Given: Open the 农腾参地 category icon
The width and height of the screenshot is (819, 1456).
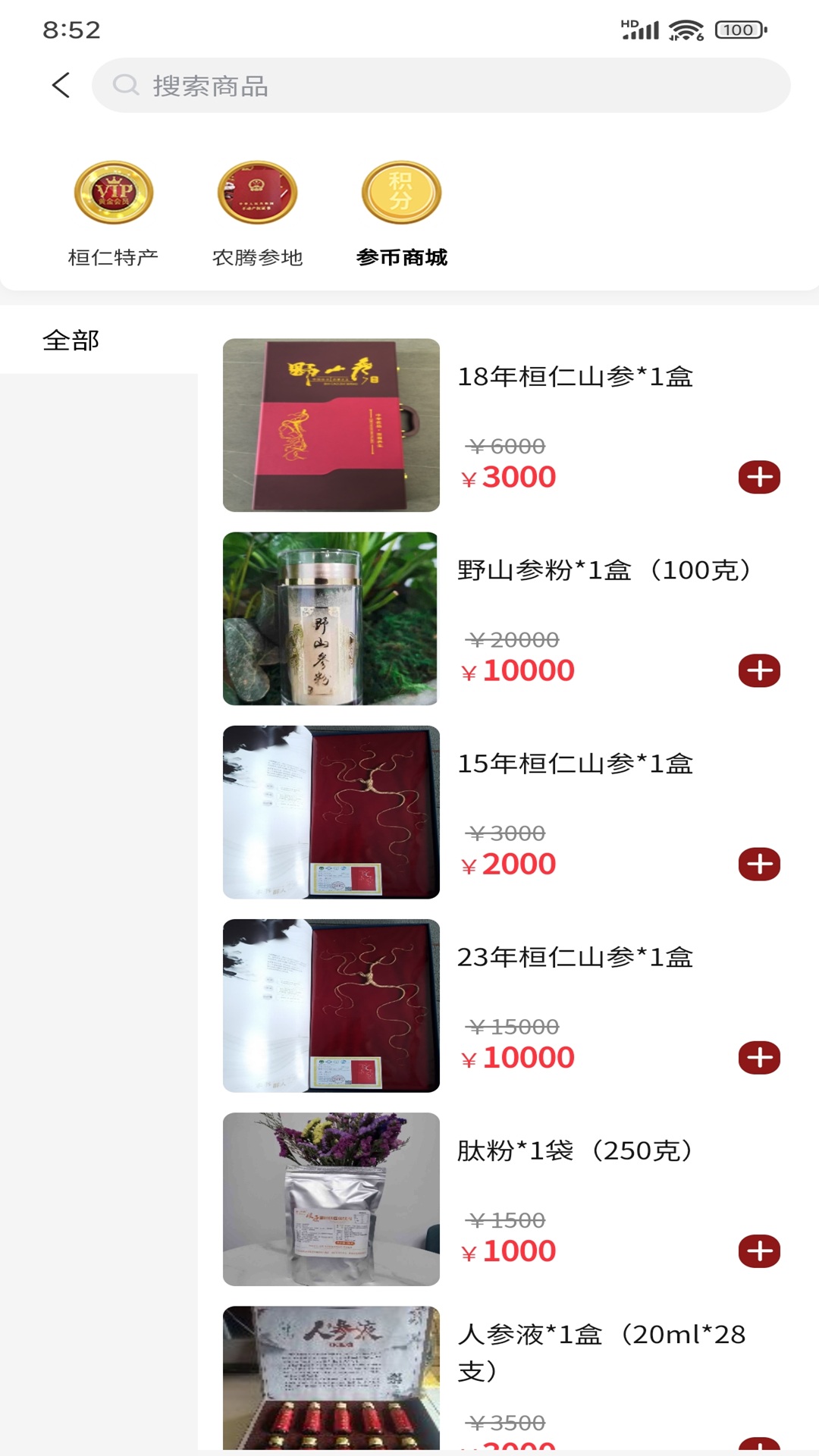Looking at the screenshot, I should pyautogui.click(x=257, y=192).
